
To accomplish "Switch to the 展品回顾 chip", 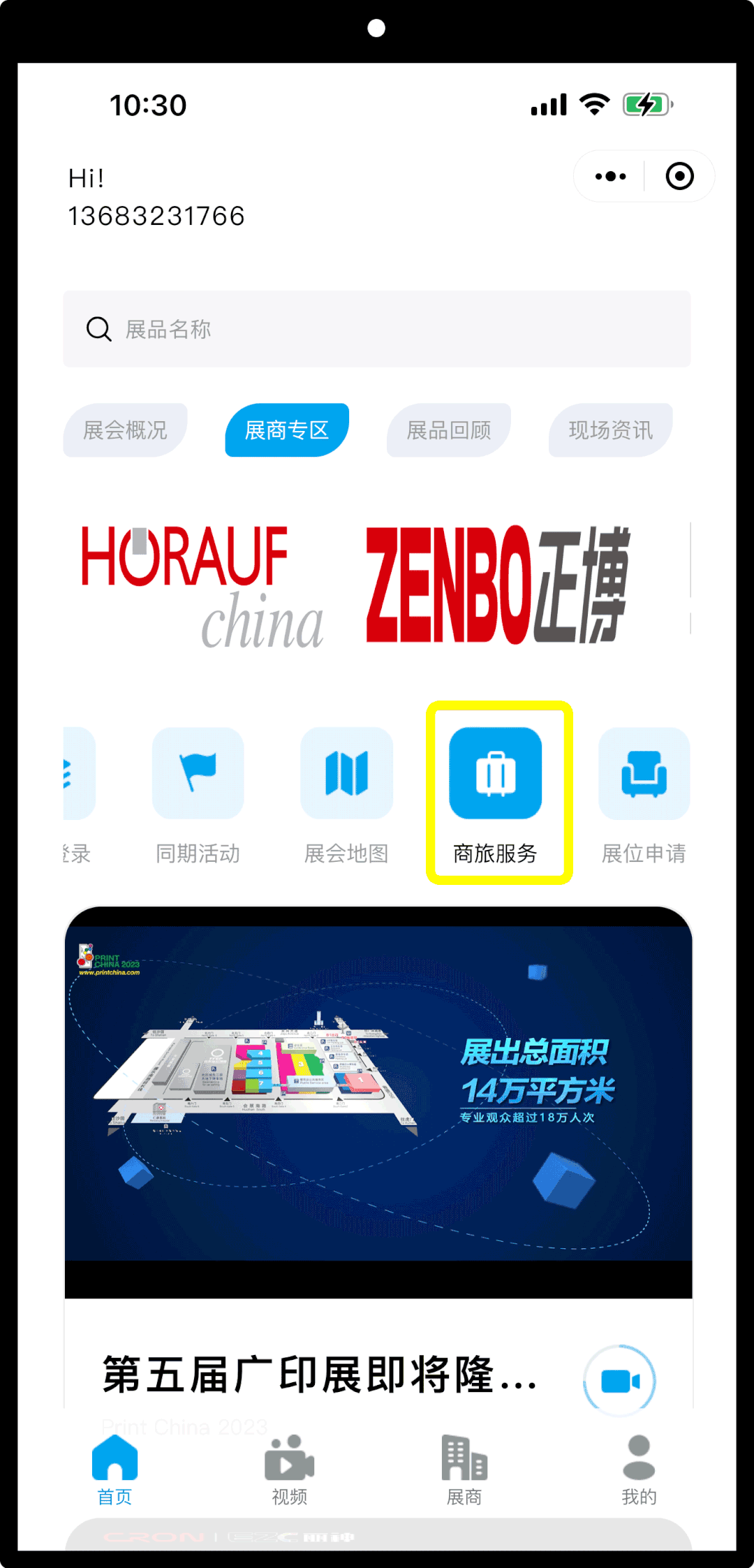I will coord(449,430).
